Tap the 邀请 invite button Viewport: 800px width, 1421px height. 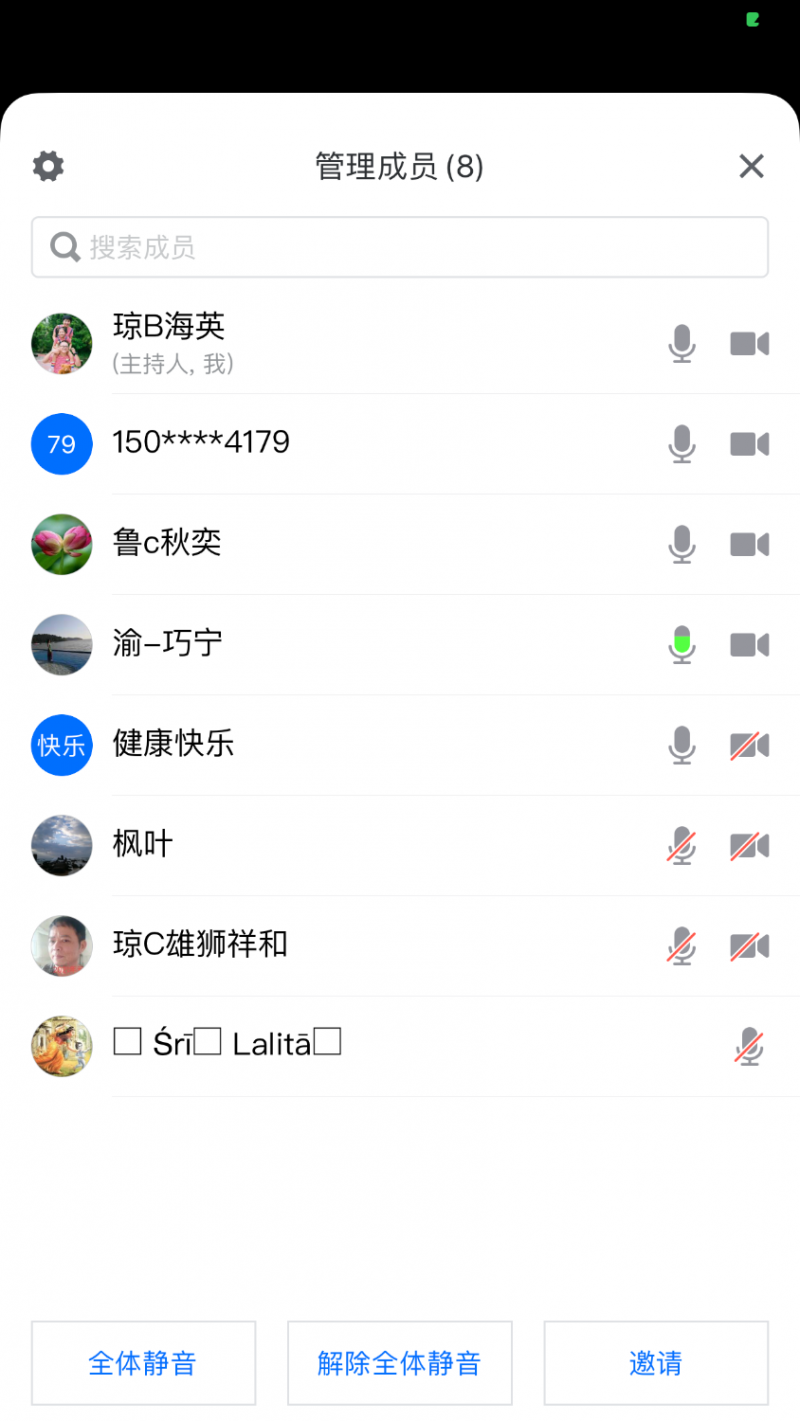point(655,1363)
